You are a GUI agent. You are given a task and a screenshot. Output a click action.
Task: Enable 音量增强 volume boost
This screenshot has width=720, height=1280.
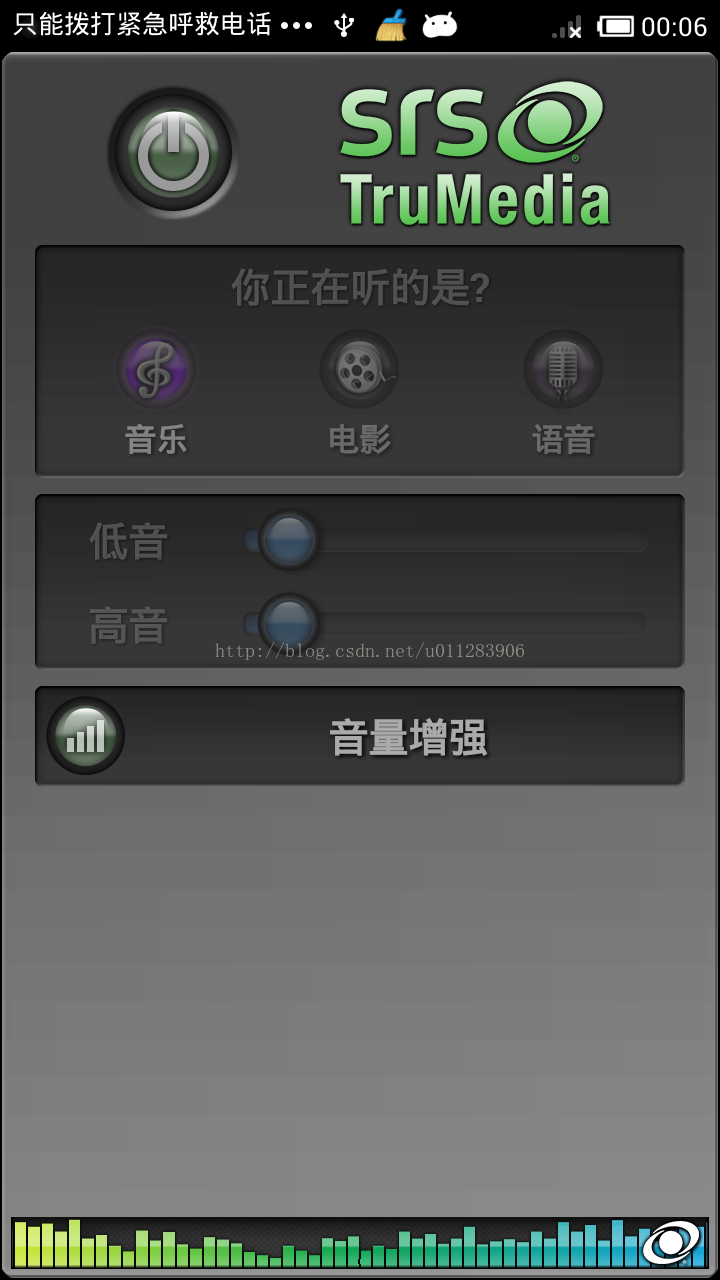[86, 736]
